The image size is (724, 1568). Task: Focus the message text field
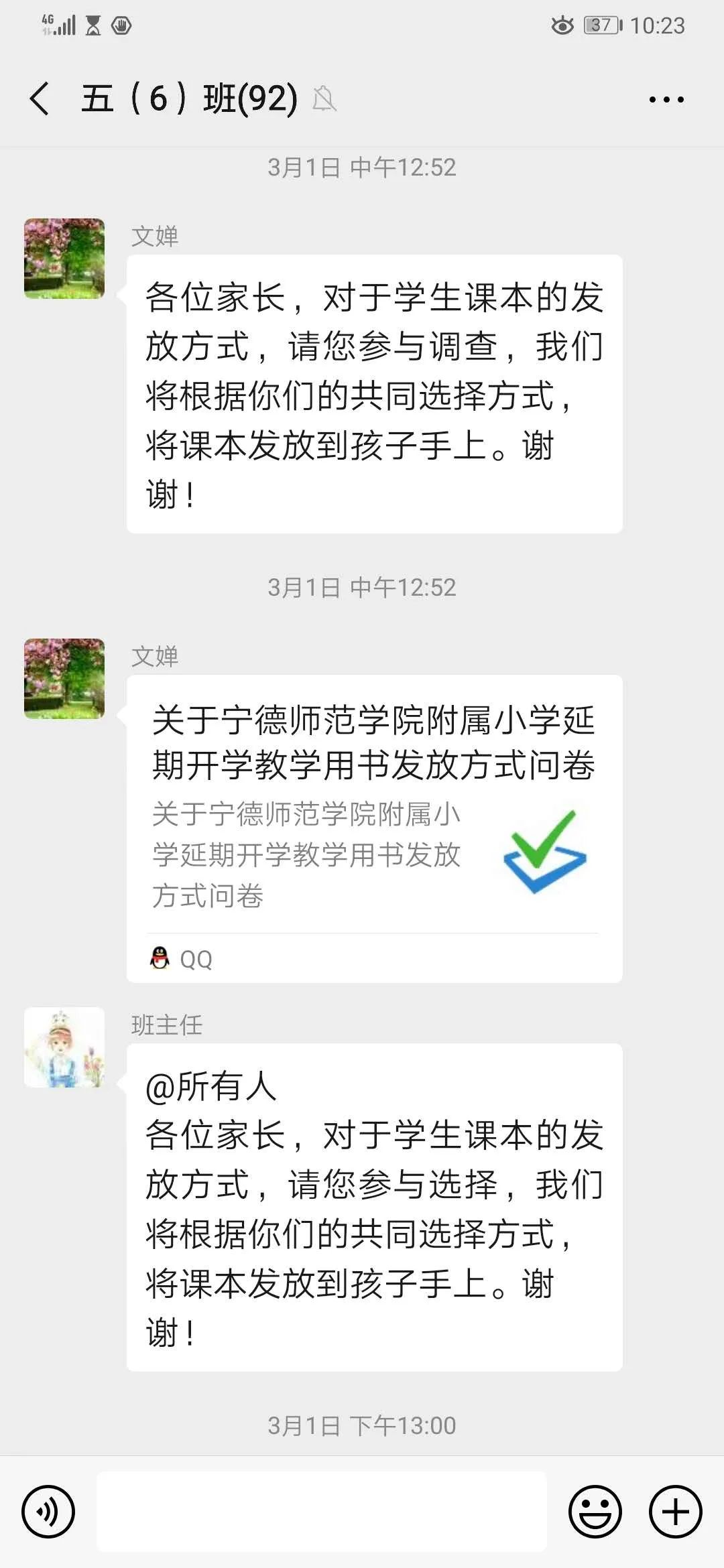coord(322,1512)
